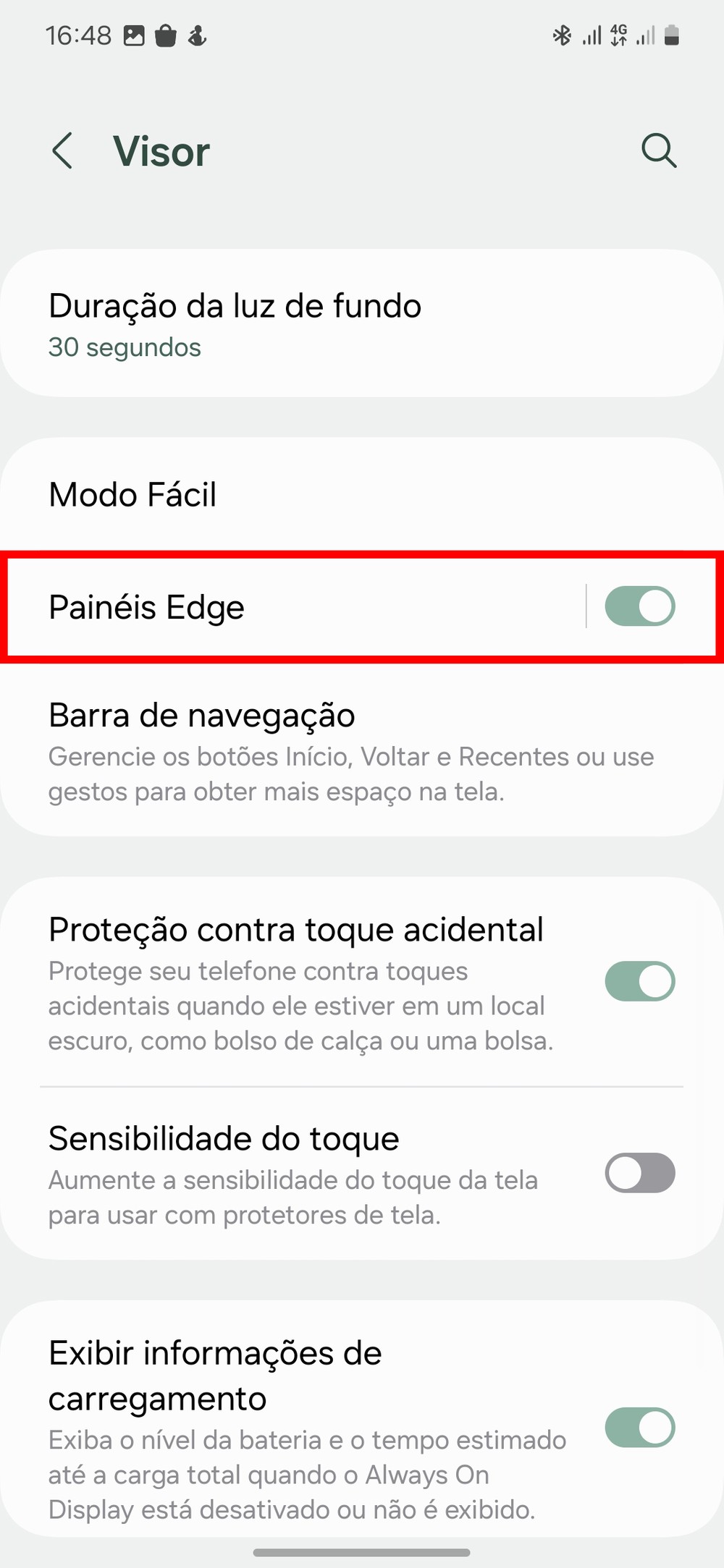Viewport: 724px width, 1568px height.
Task: Turn off the Painéis Edge switch
Action: (x=640, y=606)
